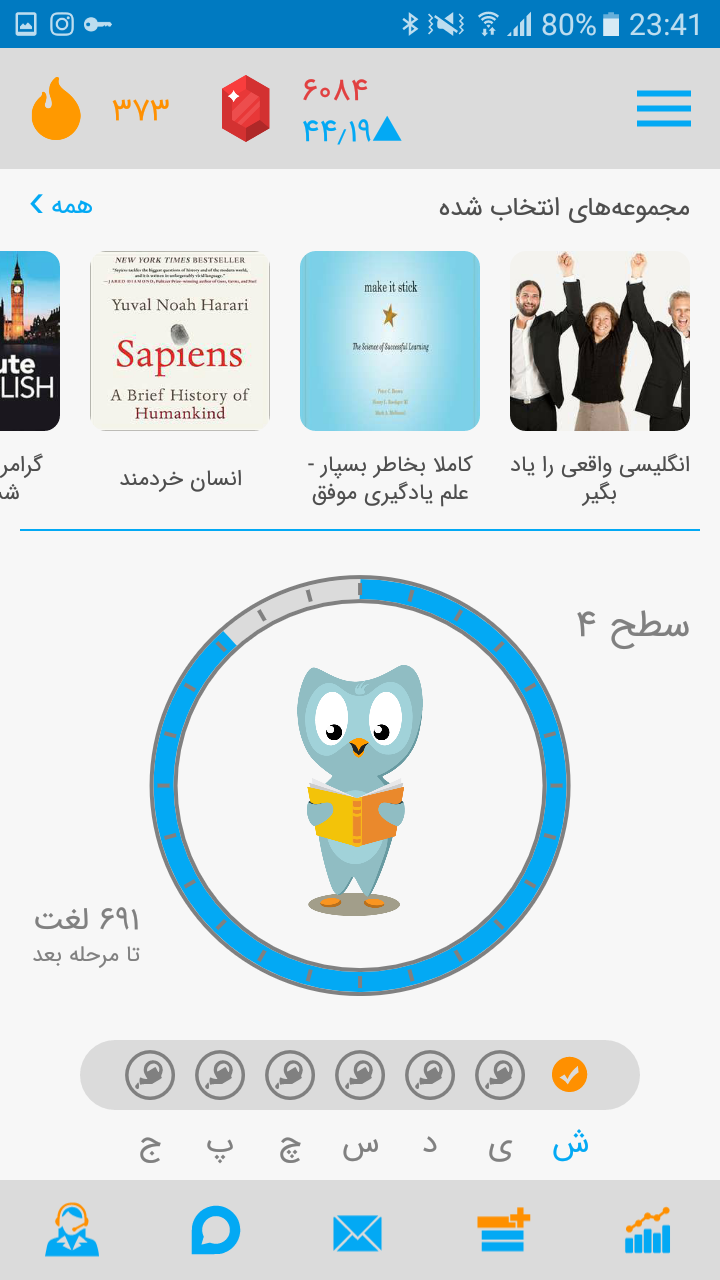Open the partially visible English collection tile
Image resolution: width=720 pixels, height=1280 pixels.
[30, 341]
